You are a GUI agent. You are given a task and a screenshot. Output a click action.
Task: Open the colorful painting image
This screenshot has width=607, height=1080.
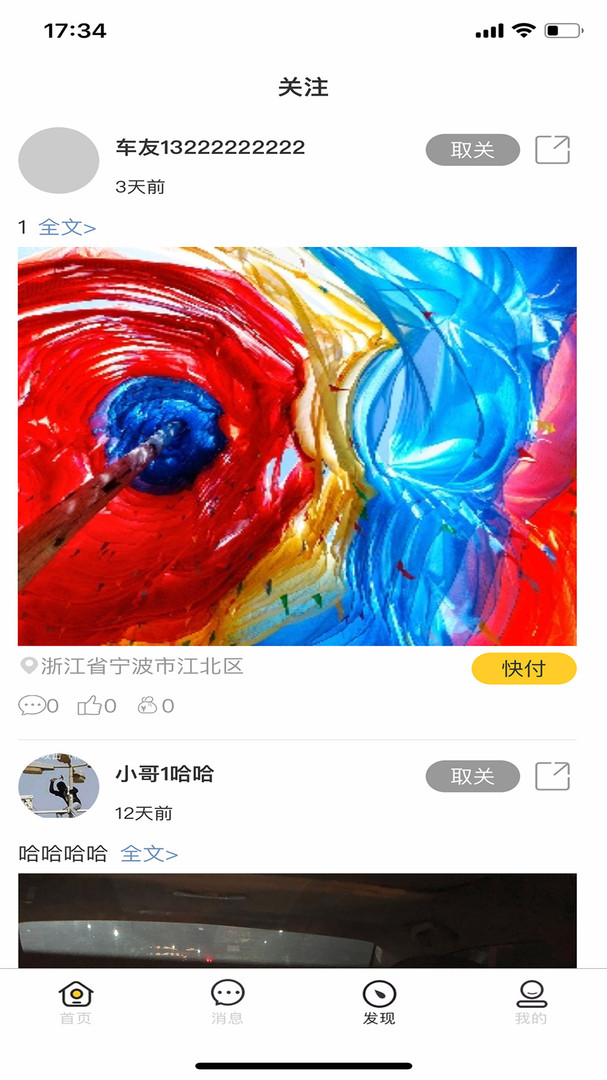click(x=297, y=446)
